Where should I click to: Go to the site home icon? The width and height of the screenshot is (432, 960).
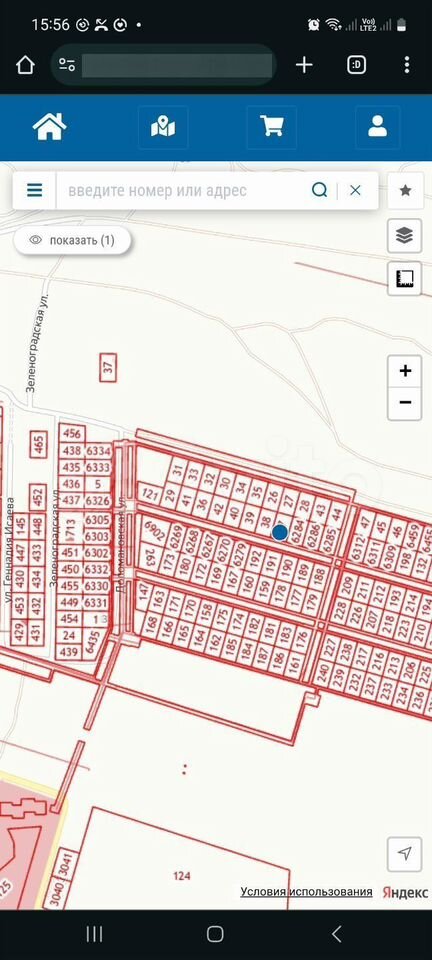point(50,127)
